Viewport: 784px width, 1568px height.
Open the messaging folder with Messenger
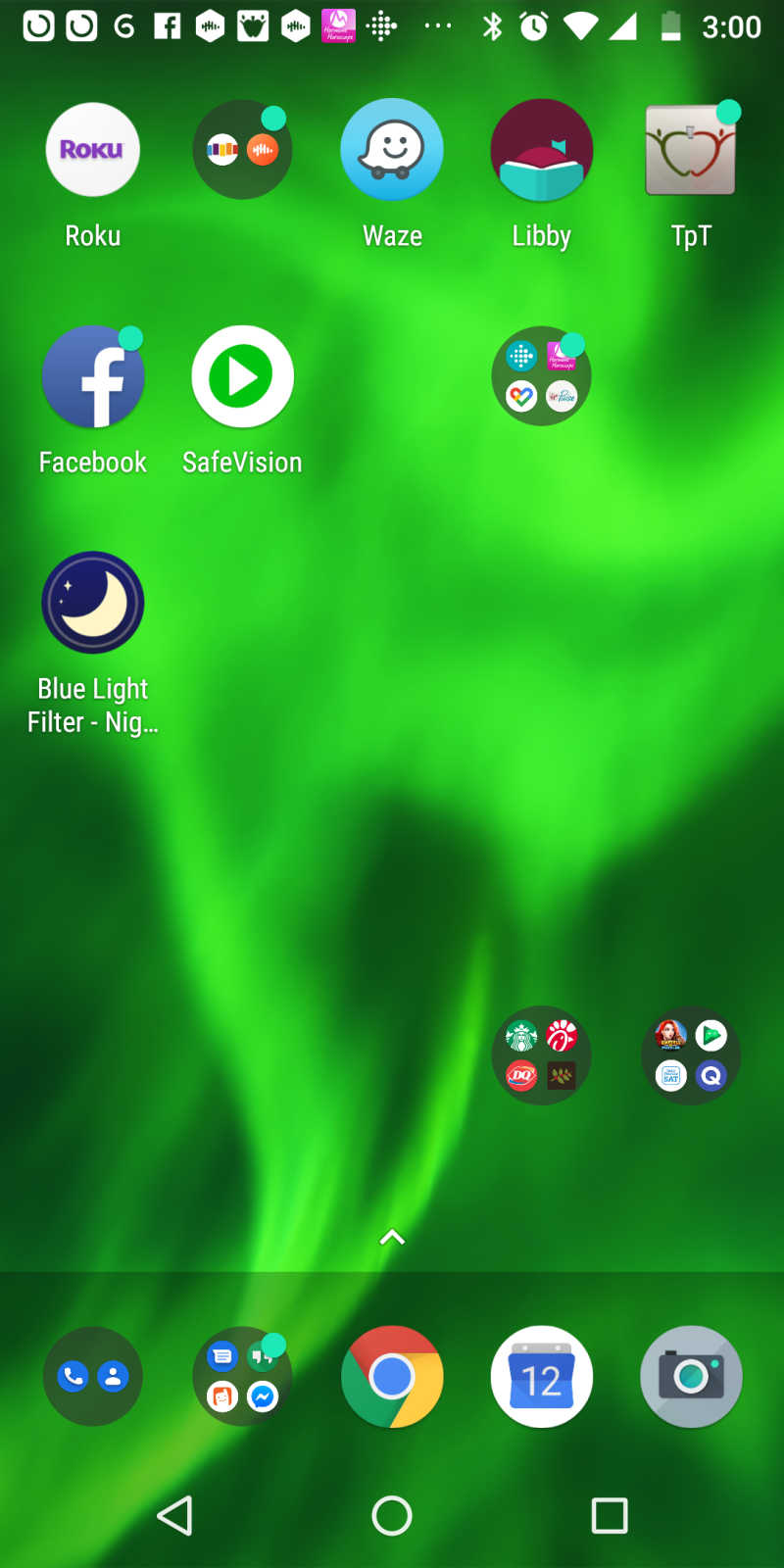click(242, 1377)
